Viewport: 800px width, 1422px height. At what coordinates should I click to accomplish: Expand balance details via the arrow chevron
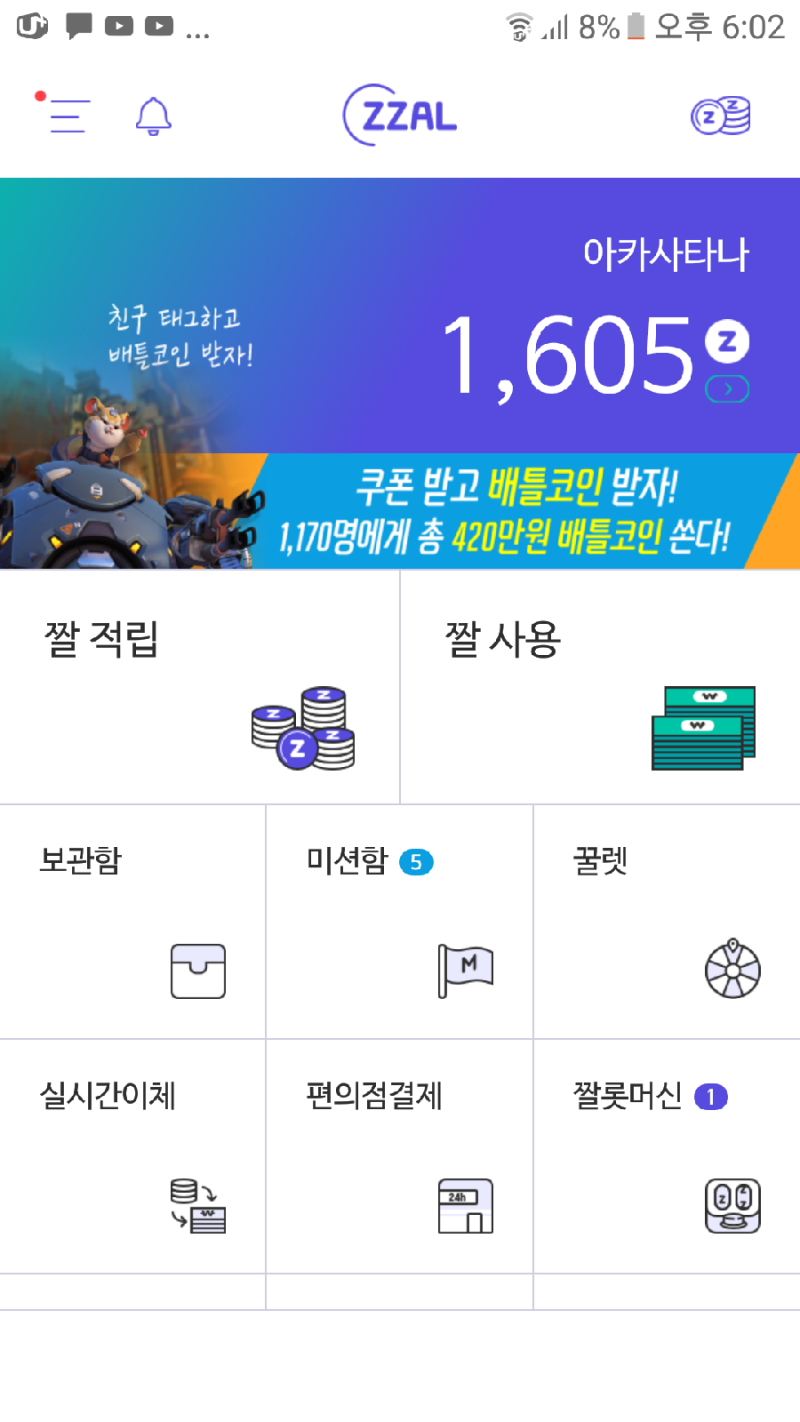[727, 389]
